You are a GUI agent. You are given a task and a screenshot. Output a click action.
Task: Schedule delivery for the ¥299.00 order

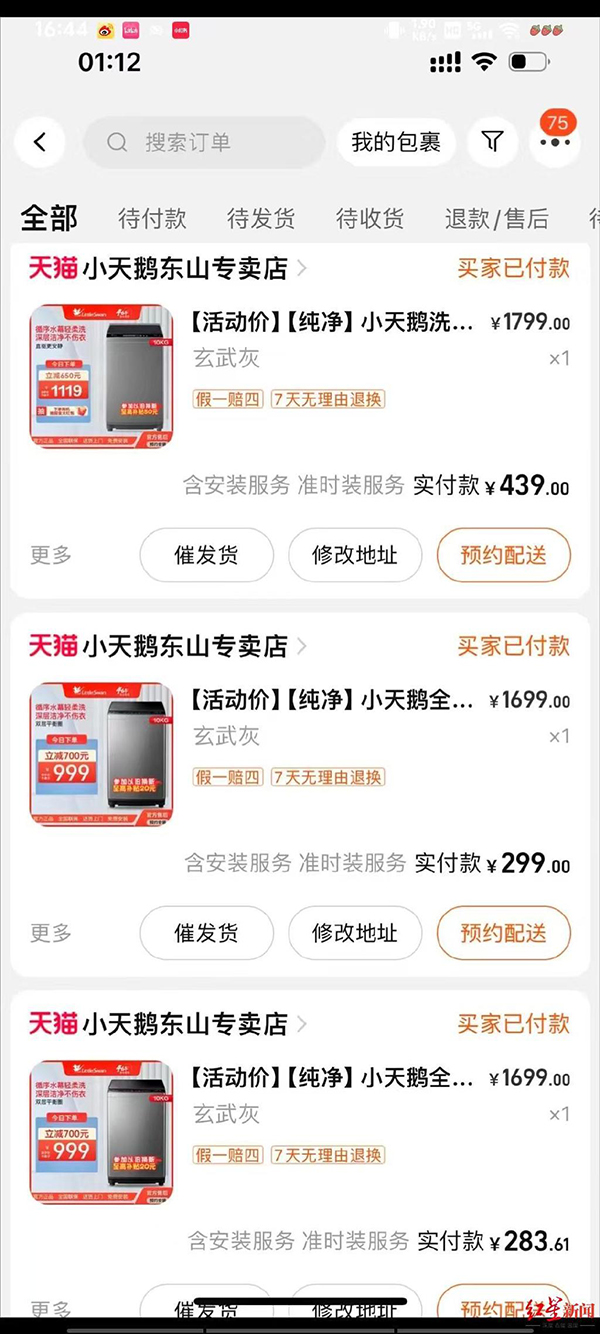click(504, 933)
